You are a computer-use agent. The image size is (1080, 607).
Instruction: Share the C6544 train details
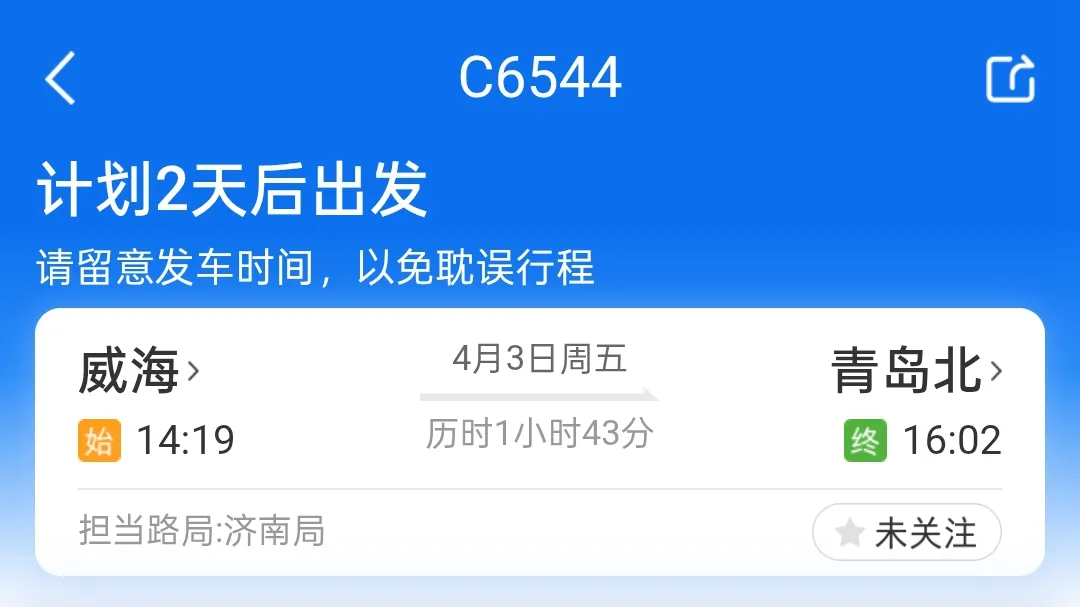(x=1010, y=78)
